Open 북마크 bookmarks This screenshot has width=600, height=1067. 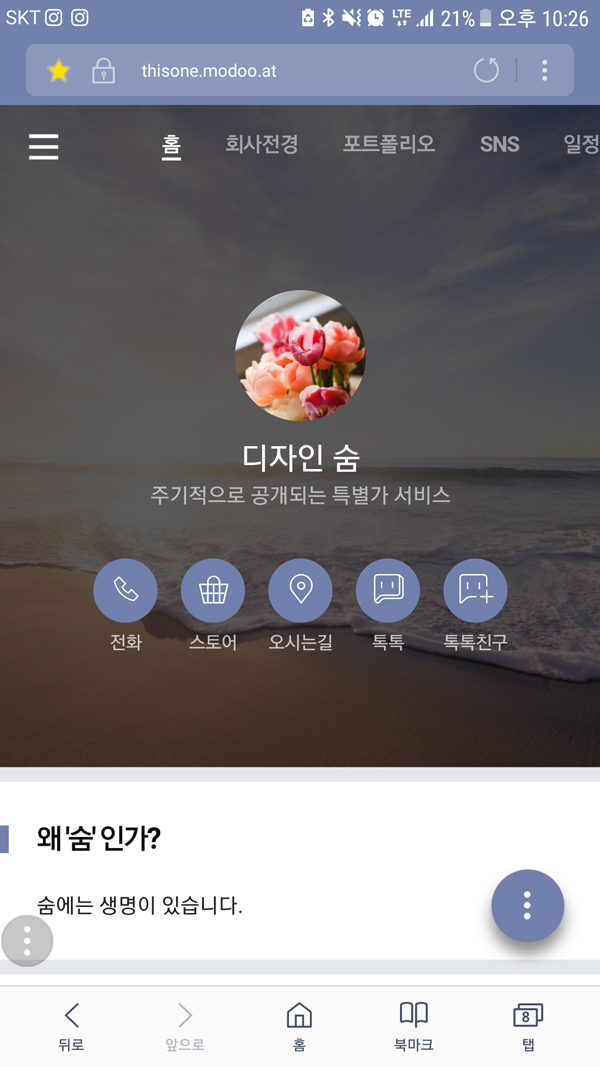pos(413,1027)
